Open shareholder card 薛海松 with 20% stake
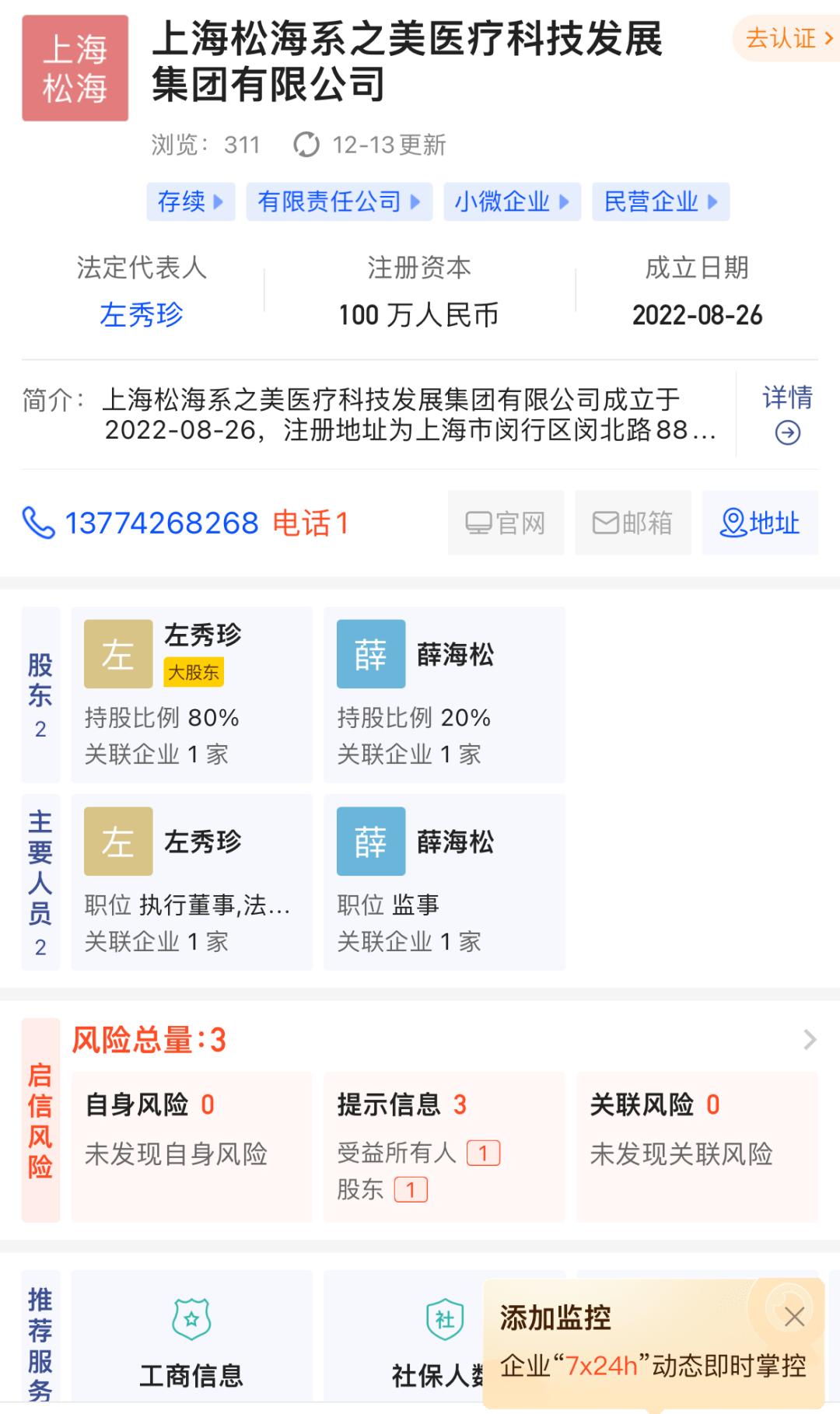This screenshot has width=840, height=1414. coord(443,694)
